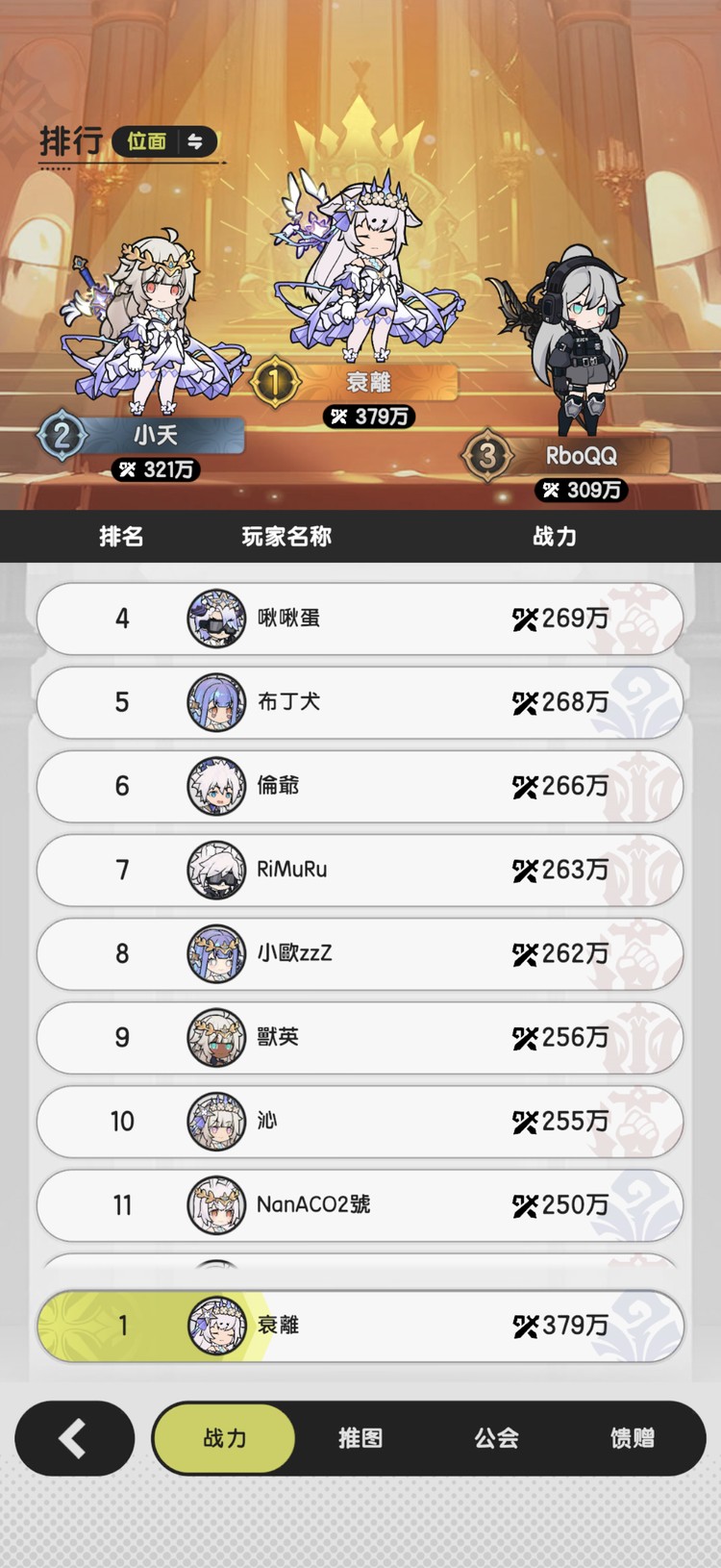Open rank 9 player 獸英

[x=360, y=1037]
